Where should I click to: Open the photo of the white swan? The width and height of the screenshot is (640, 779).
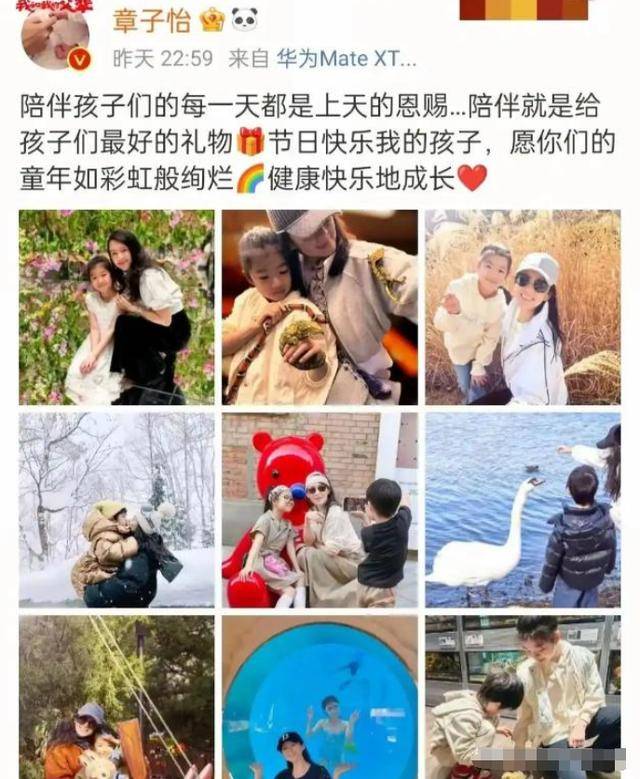pos(522,510)
